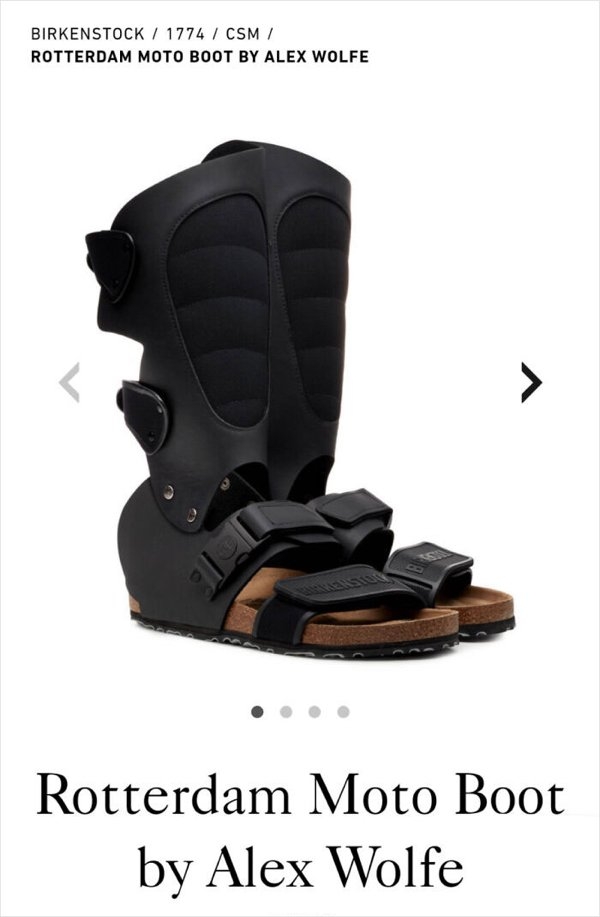Open the Birkenstock breadcrumb link
This screenshot has height=917, width=600.
pos(88,34)
